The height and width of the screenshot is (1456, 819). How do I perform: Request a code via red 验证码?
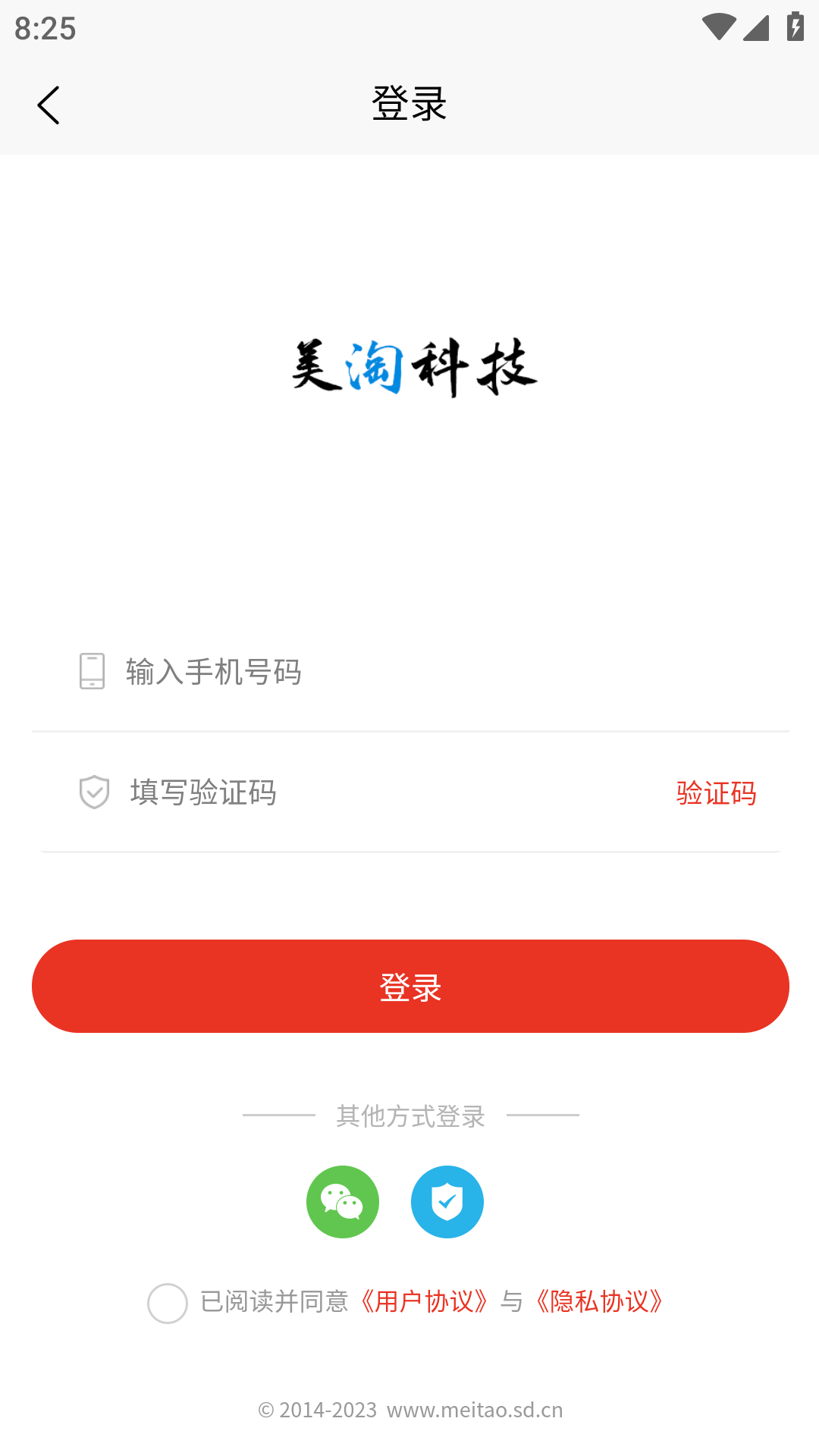[716, 793]
